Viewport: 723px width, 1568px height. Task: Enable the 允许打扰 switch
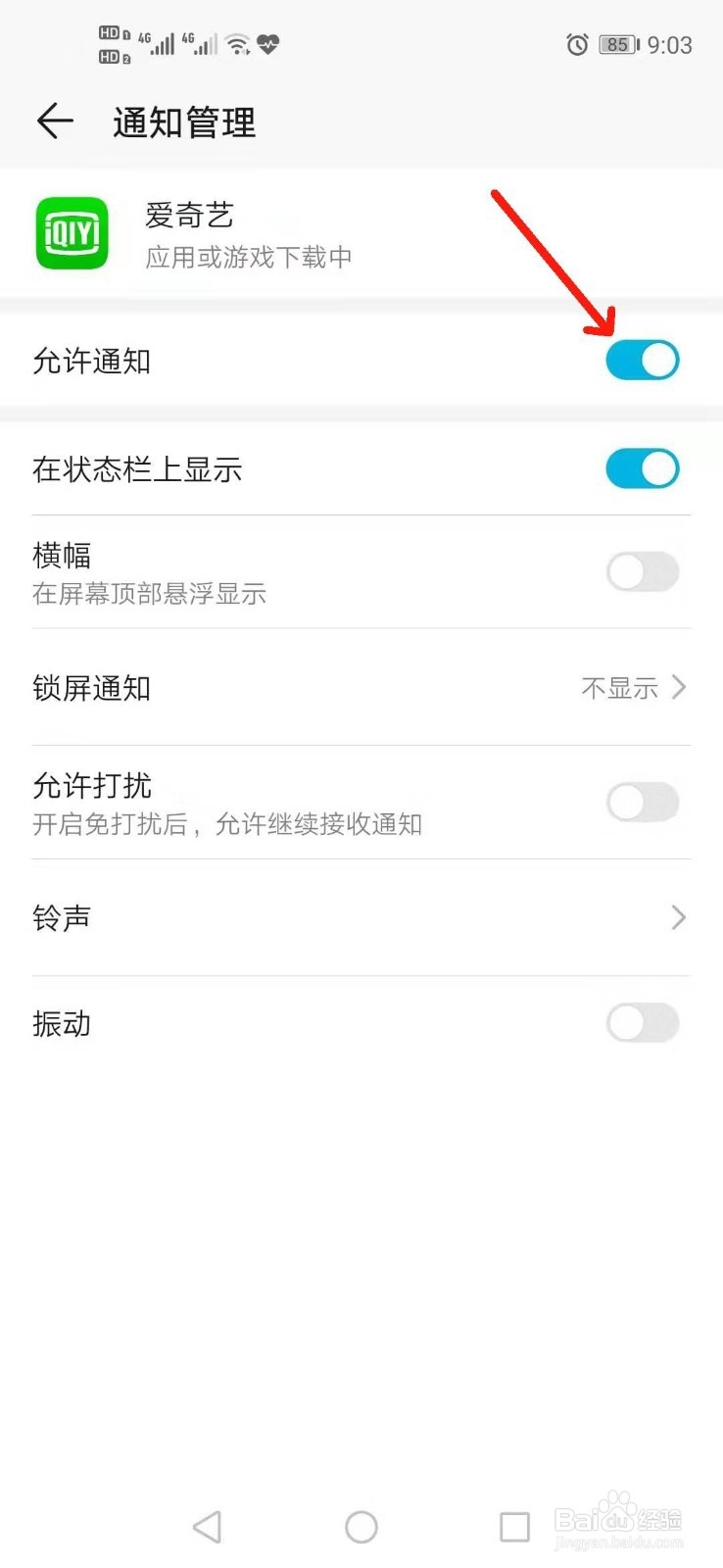[642, 802]
